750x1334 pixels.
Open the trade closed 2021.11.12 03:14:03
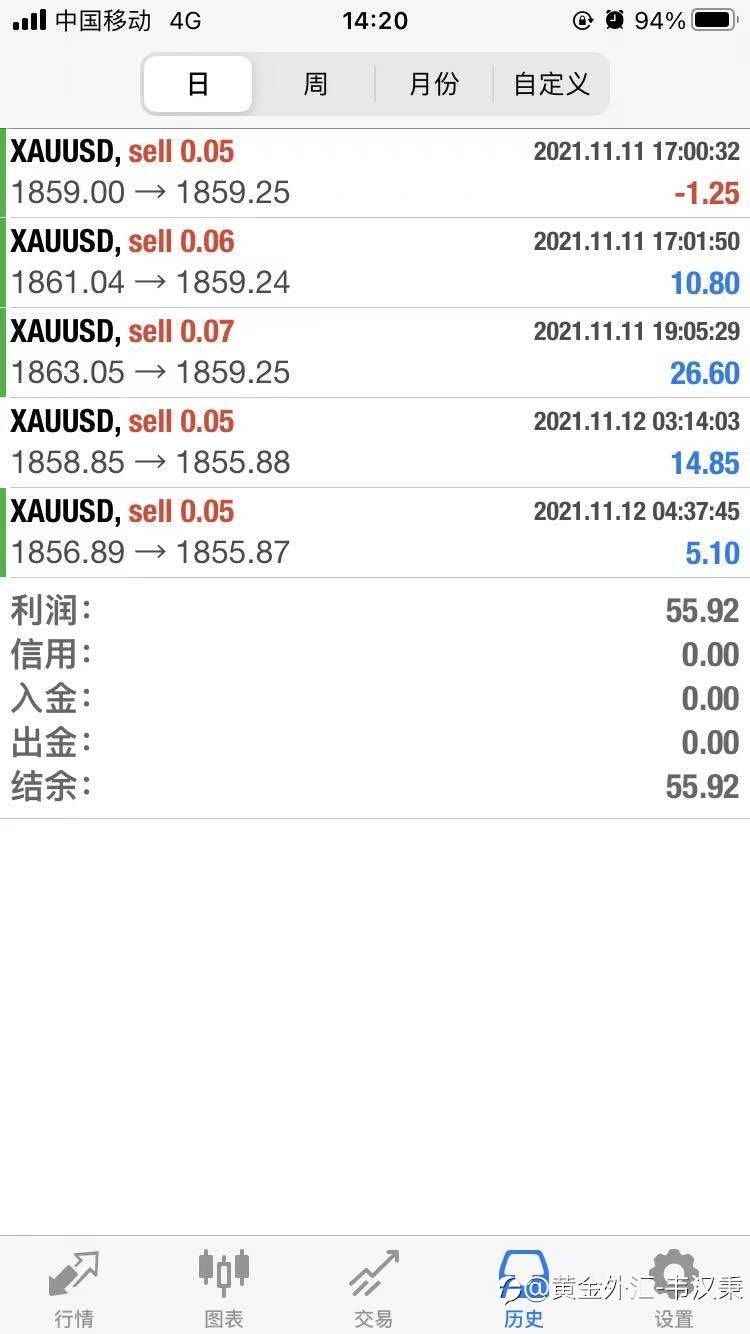375,443
